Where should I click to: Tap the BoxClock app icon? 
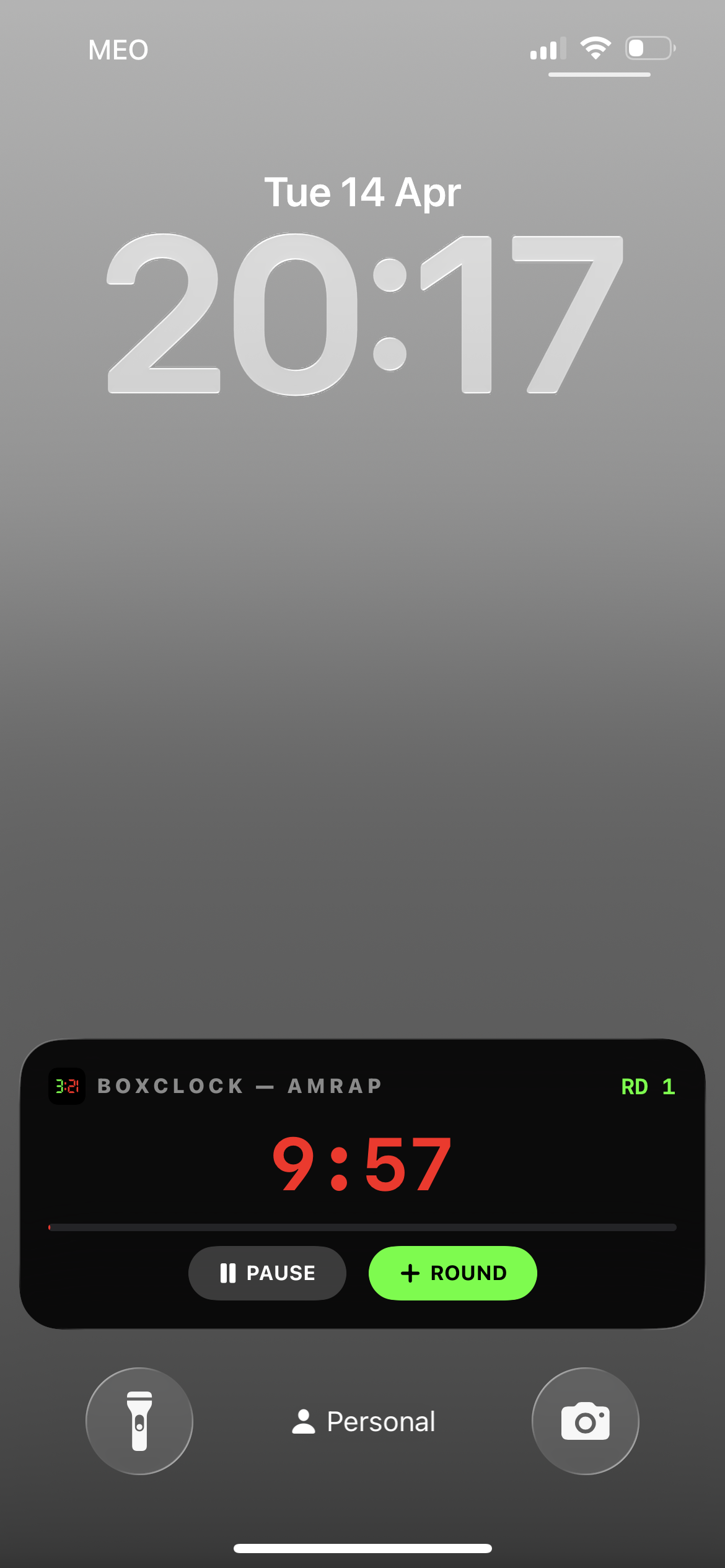click(x=66, y=1086)
